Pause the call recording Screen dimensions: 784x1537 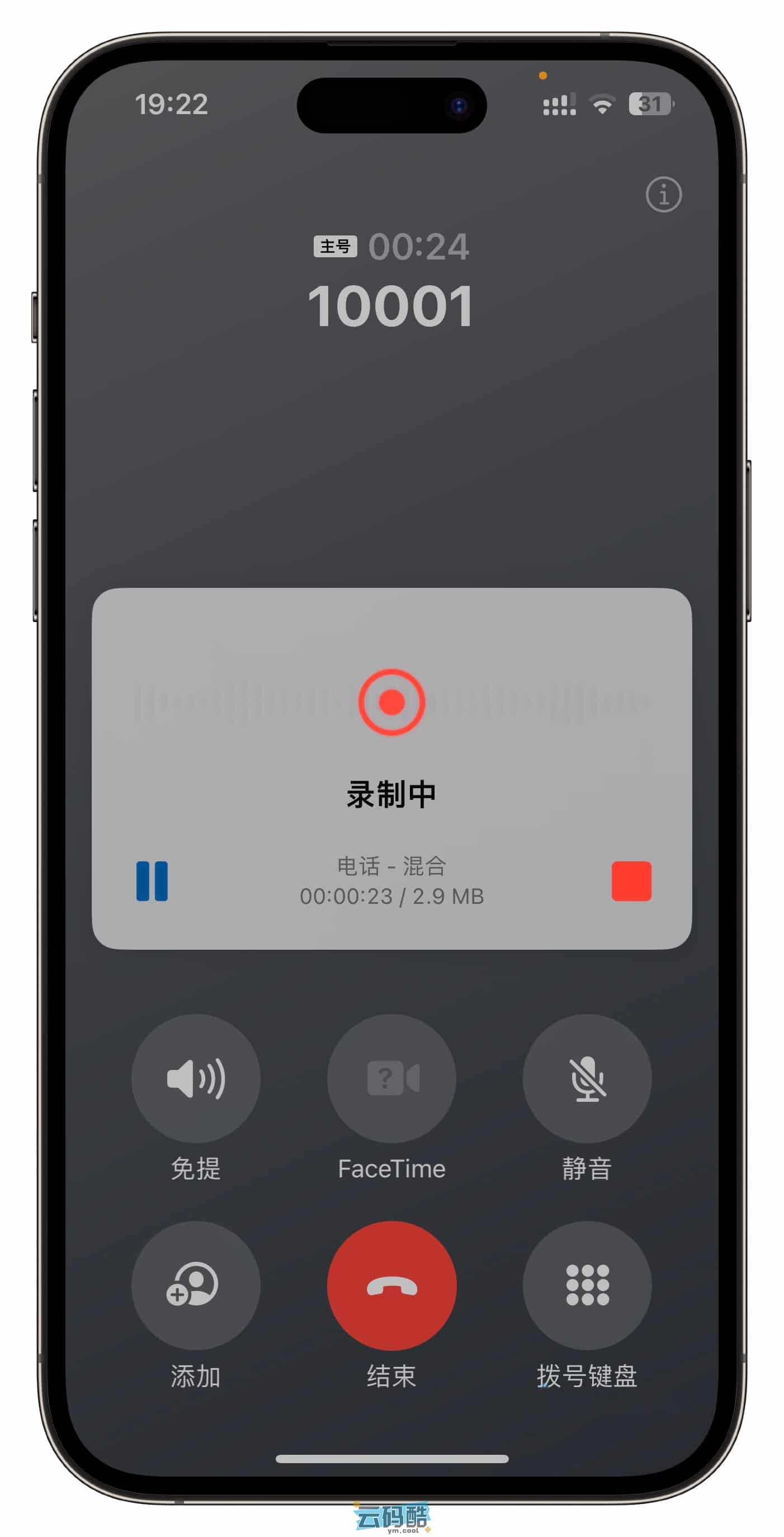point(152,881)
